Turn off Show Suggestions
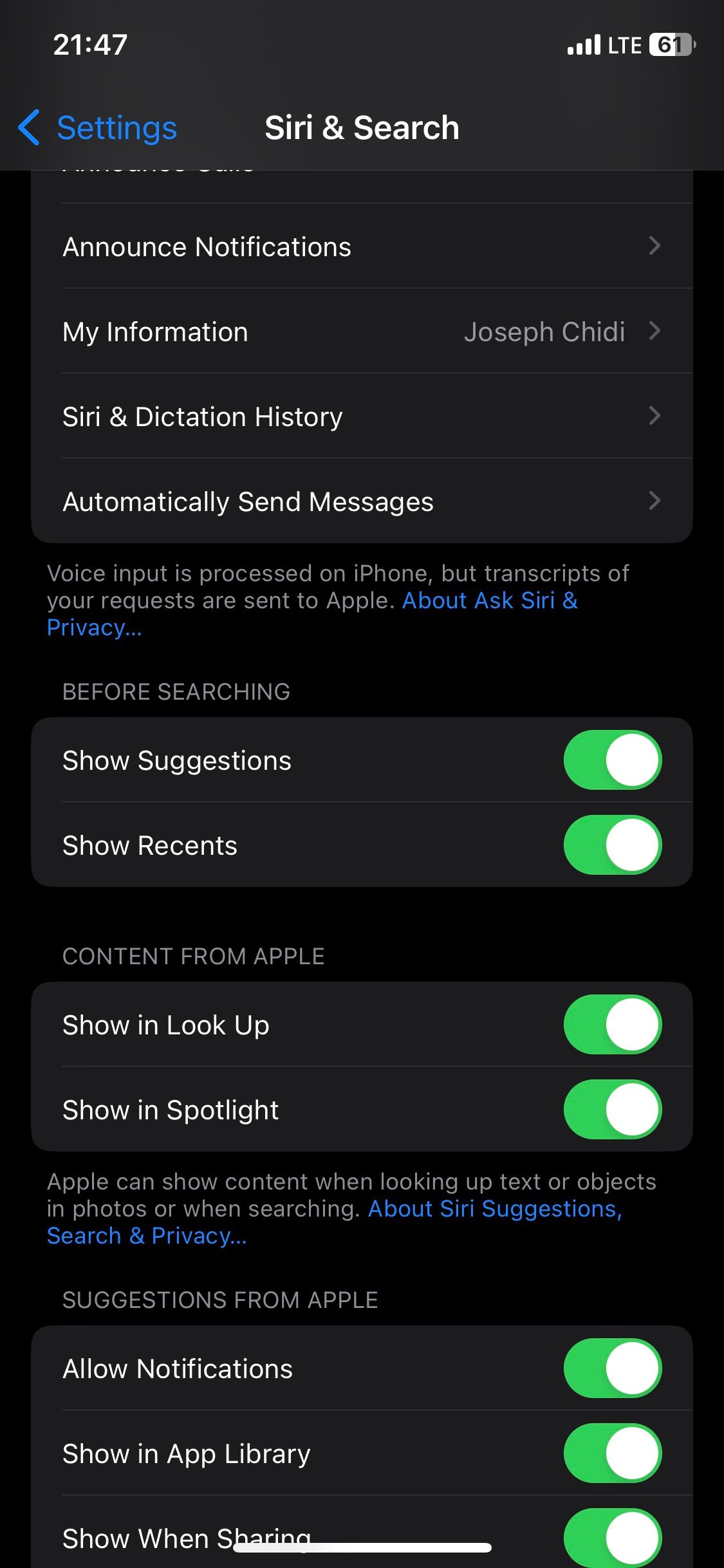 [612, 760]
